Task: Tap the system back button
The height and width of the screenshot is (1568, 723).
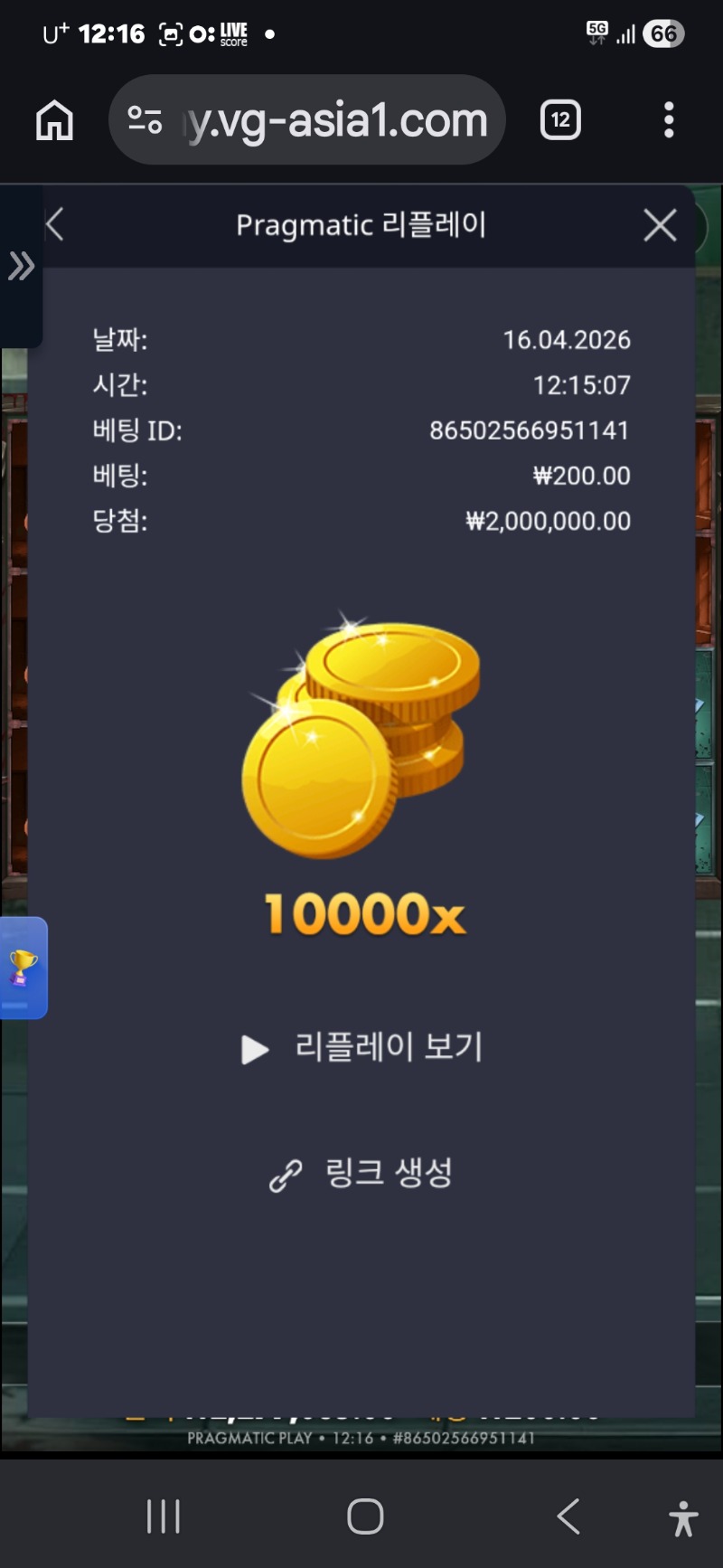Action: [568, 1516]
